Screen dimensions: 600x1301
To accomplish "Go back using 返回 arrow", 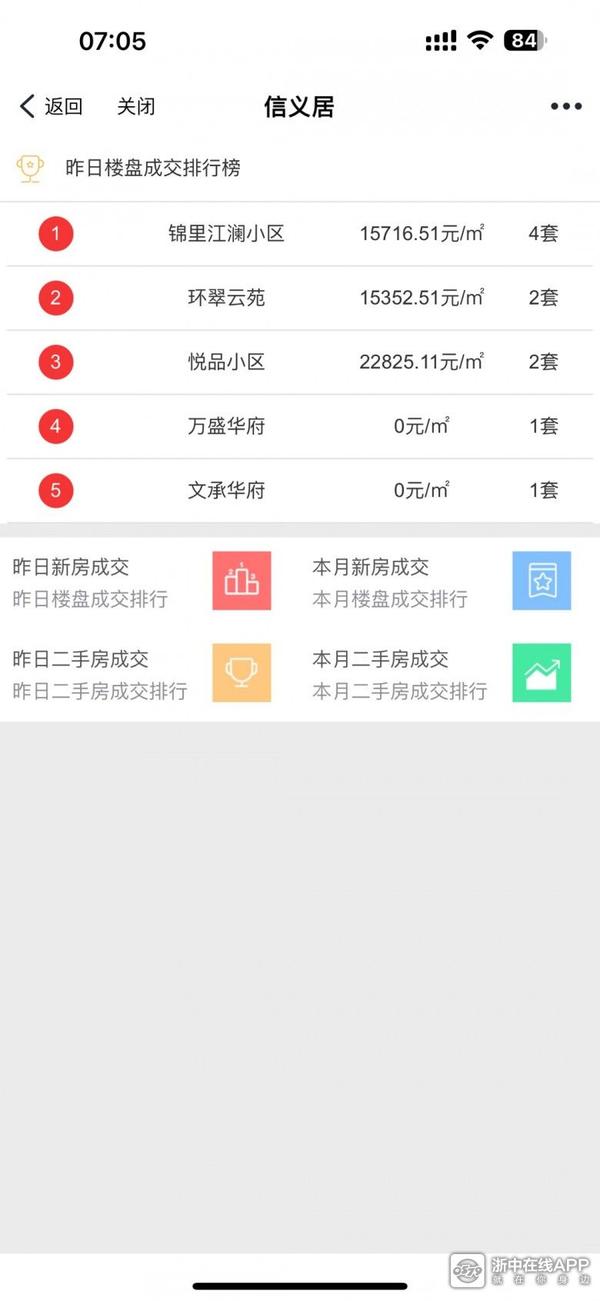I will coord(50,107).
